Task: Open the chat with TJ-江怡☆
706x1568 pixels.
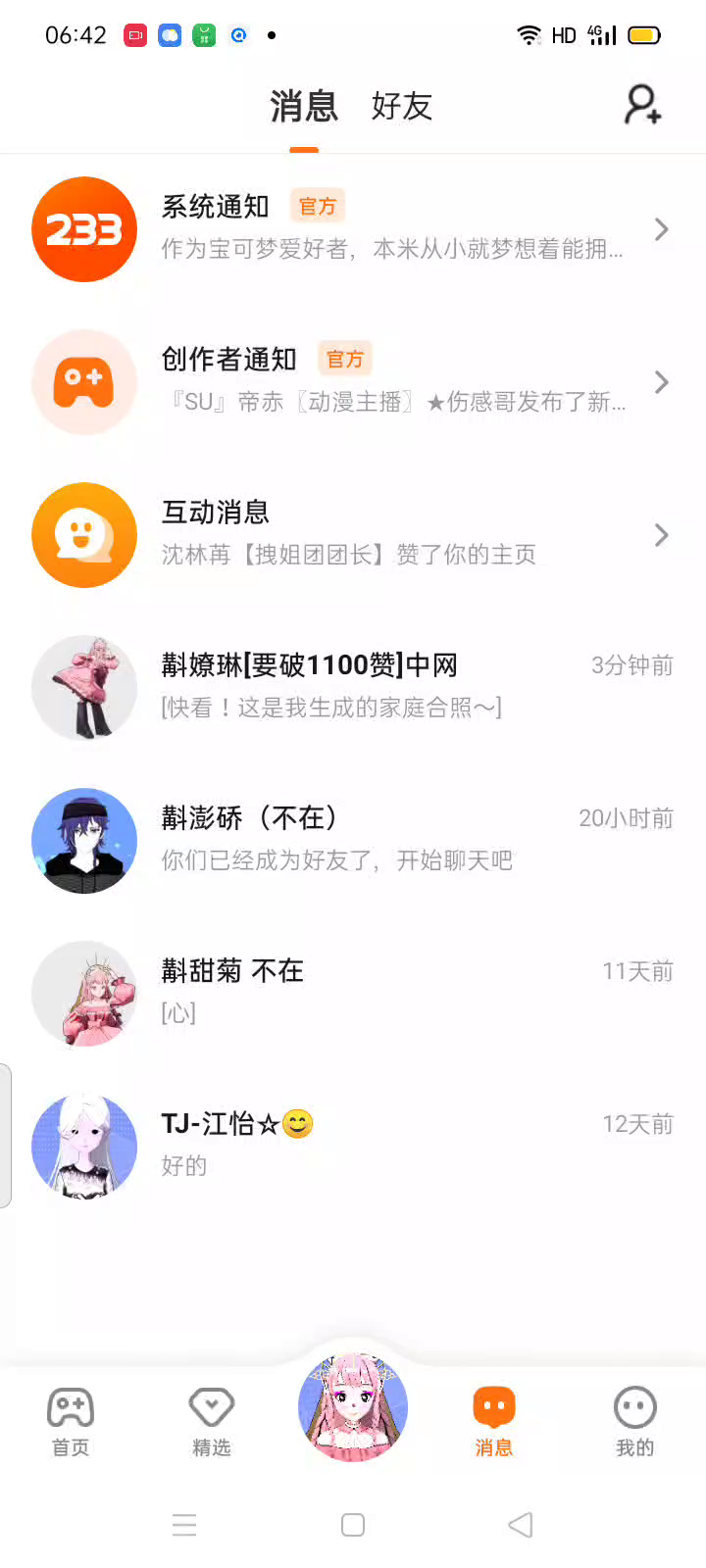Action: (x=353, y=1145)
